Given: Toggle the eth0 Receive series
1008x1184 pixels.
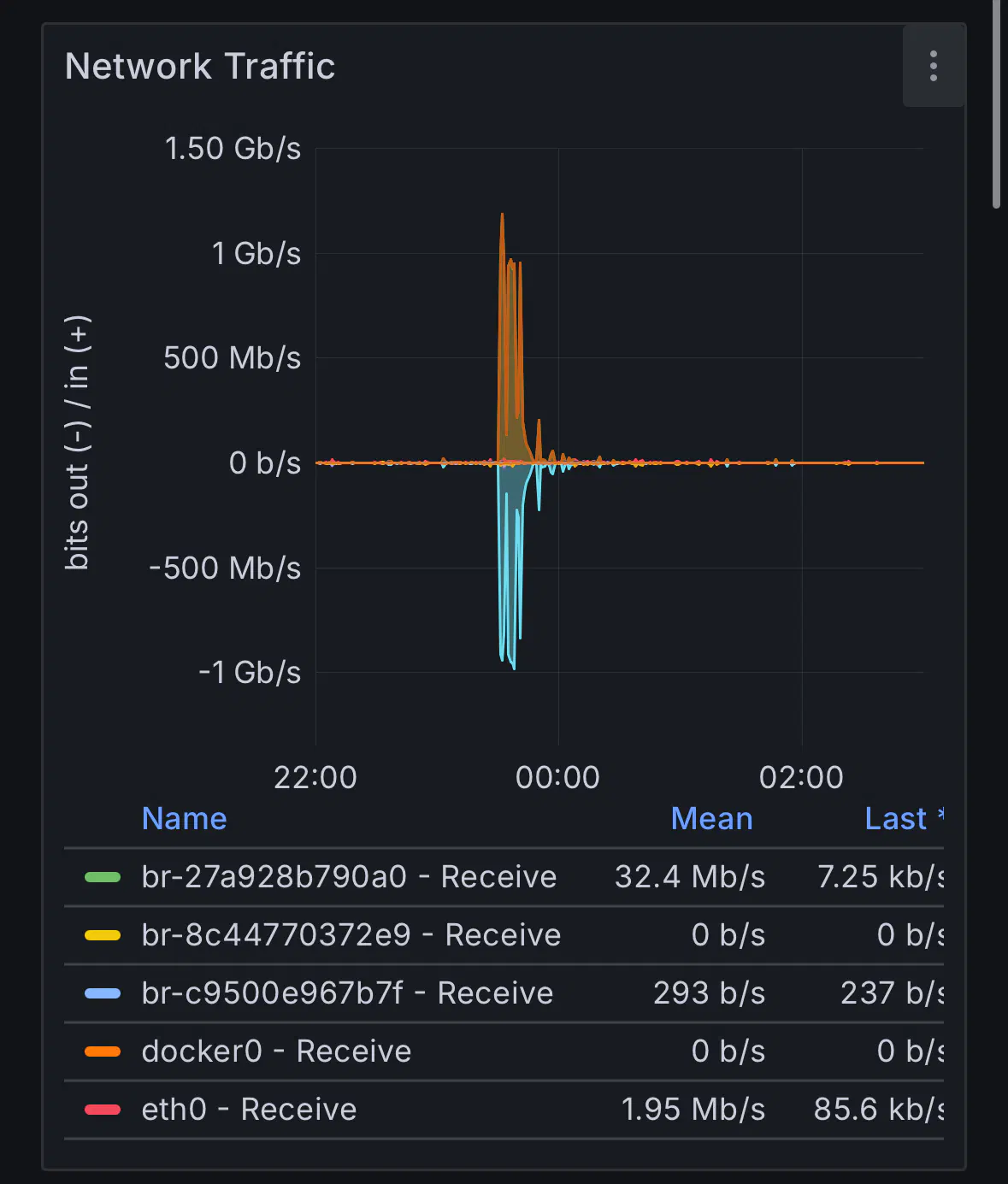Looking at the screenshot, I should coord(249,1110).
